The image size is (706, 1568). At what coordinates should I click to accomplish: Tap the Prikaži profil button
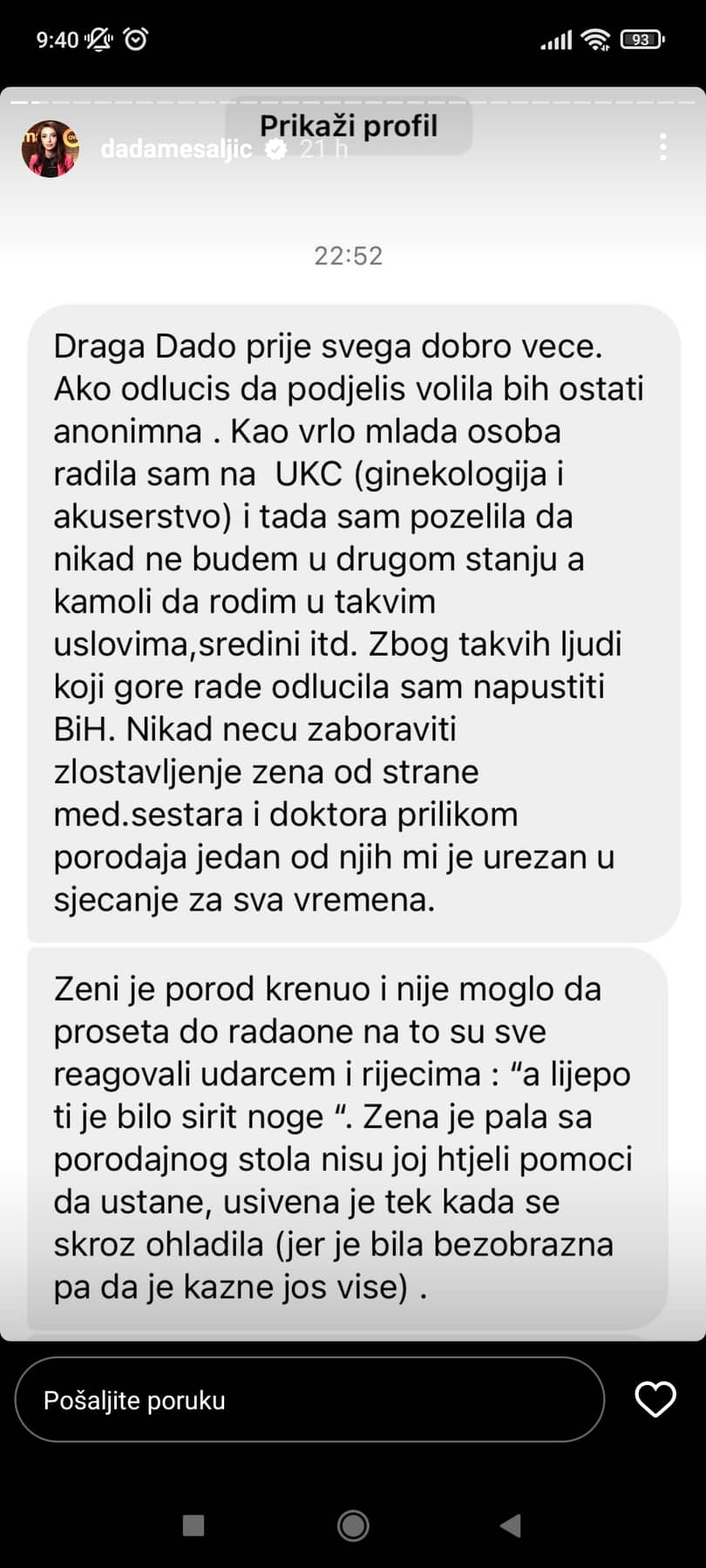tap(349, 126)
